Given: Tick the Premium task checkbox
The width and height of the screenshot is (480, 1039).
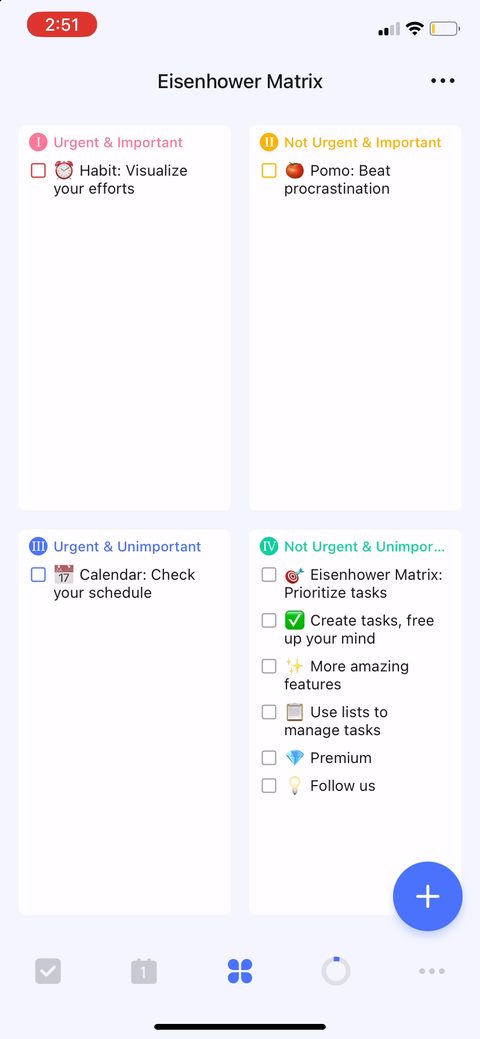Looking at the screenshot, I should (269, 757).
